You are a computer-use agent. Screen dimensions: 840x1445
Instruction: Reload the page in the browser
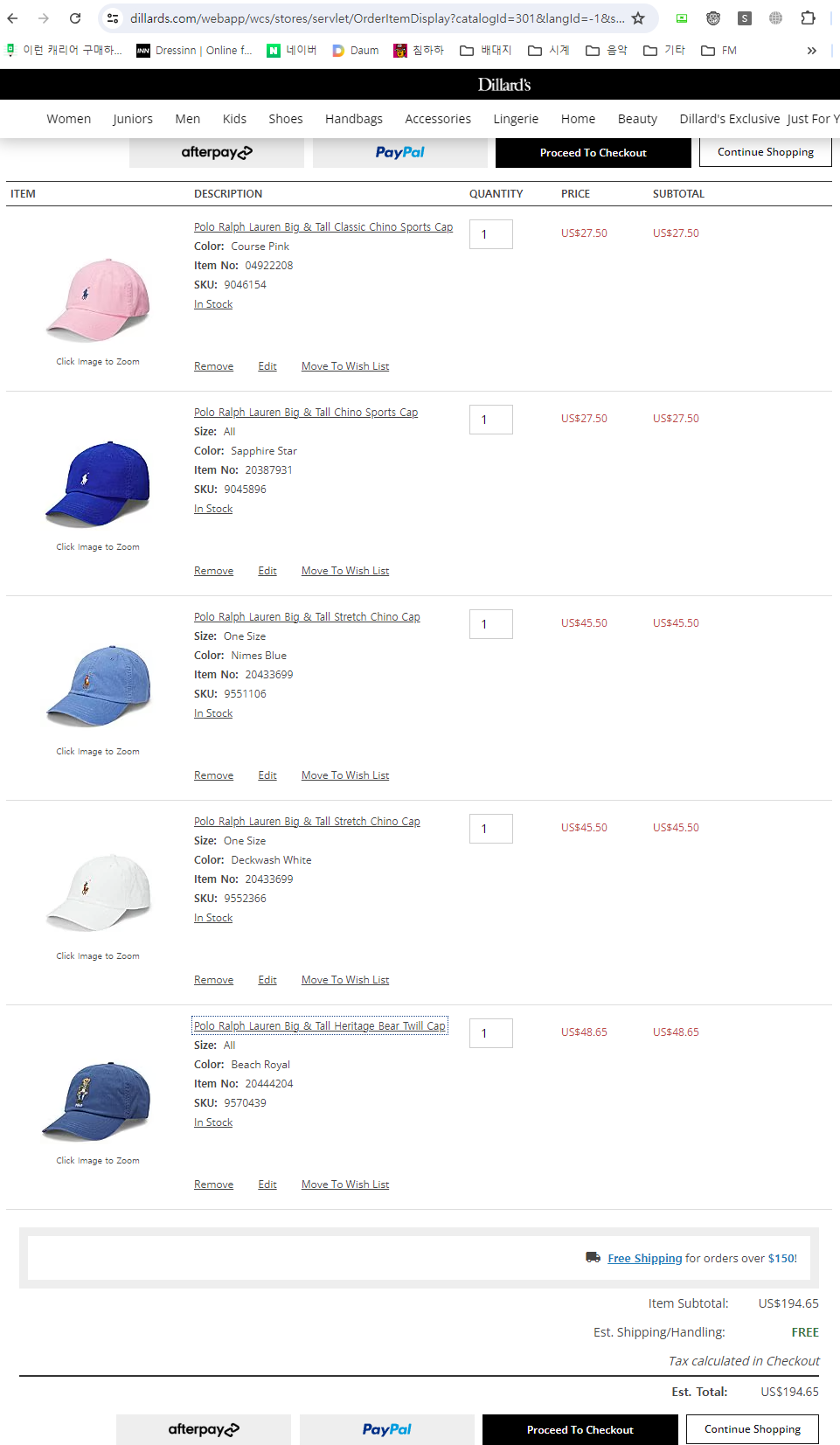point(75,18)
